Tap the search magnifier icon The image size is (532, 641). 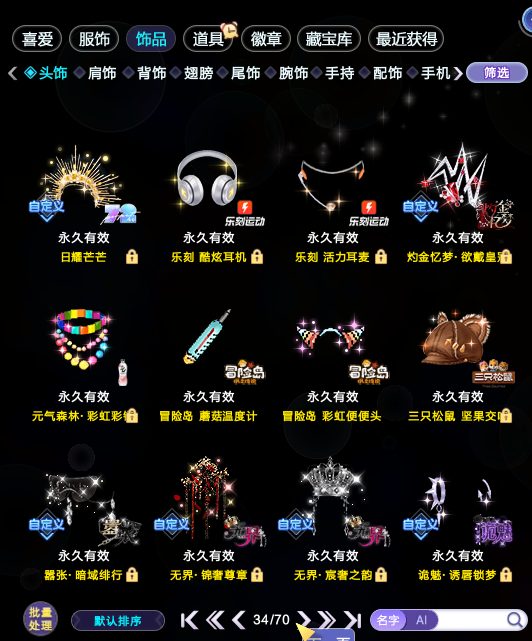pyautogui.click(x=515, y=620)
